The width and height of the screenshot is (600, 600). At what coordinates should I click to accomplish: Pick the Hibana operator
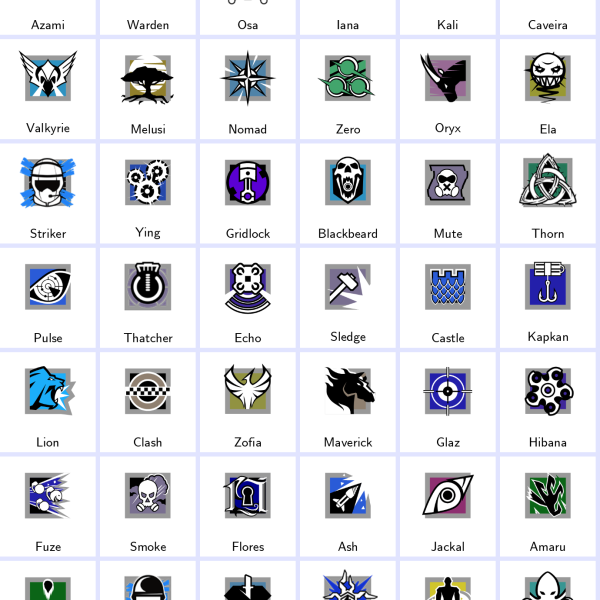(548, 401)
